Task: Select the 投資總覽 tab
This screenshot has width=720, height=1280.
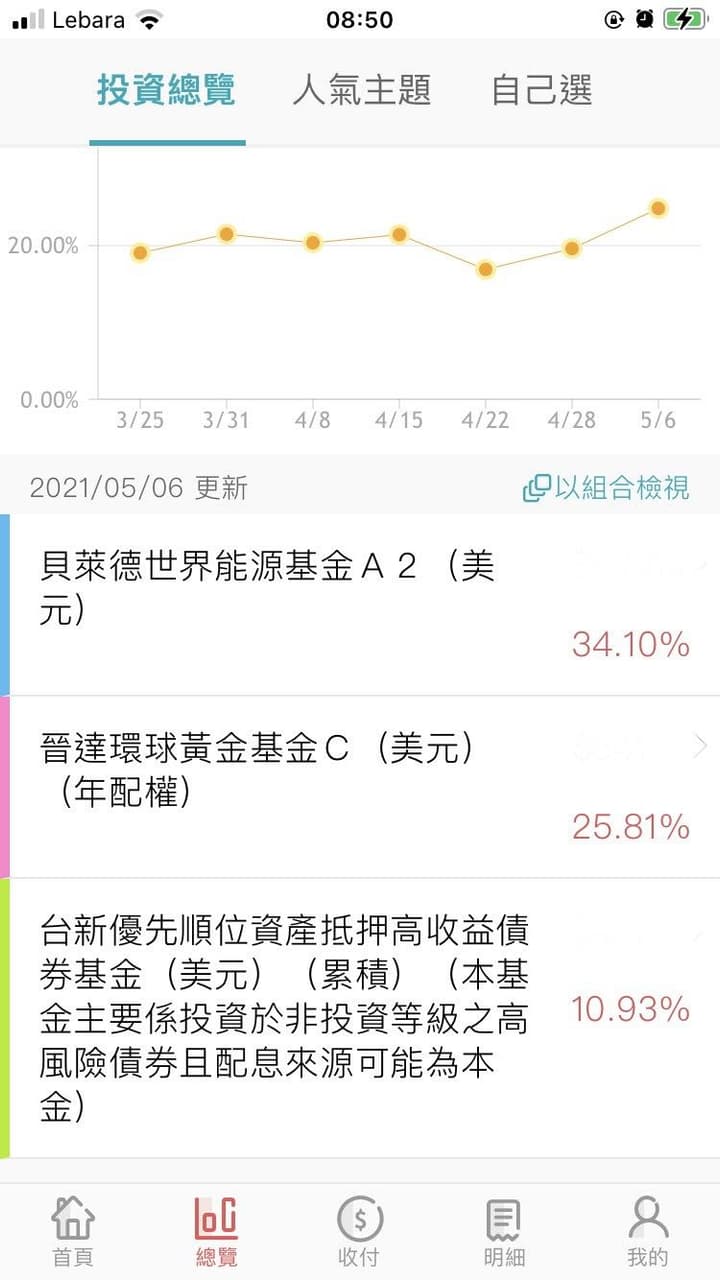Action: tap(167, 91)
